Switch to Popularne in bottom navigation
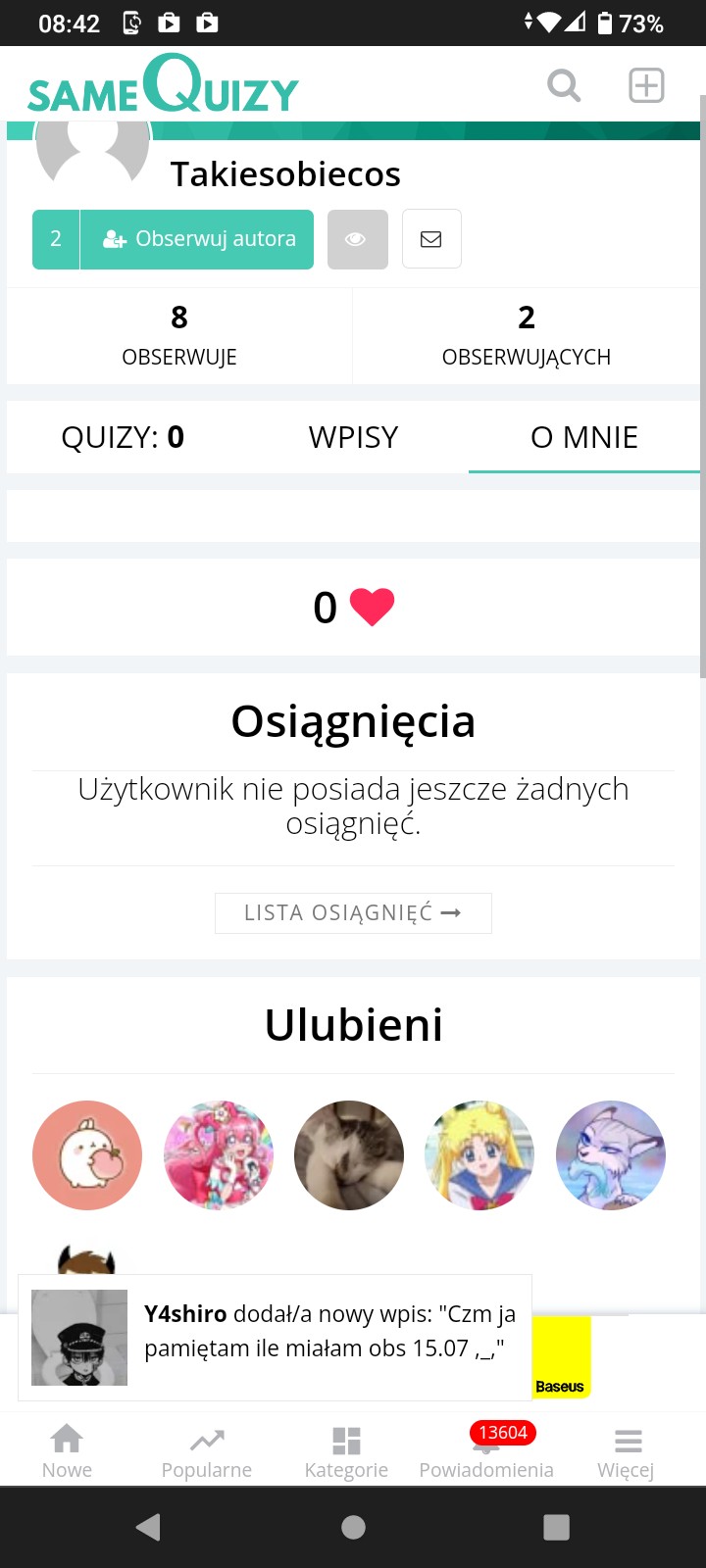706x1568 pixels. coord(207,1450)
